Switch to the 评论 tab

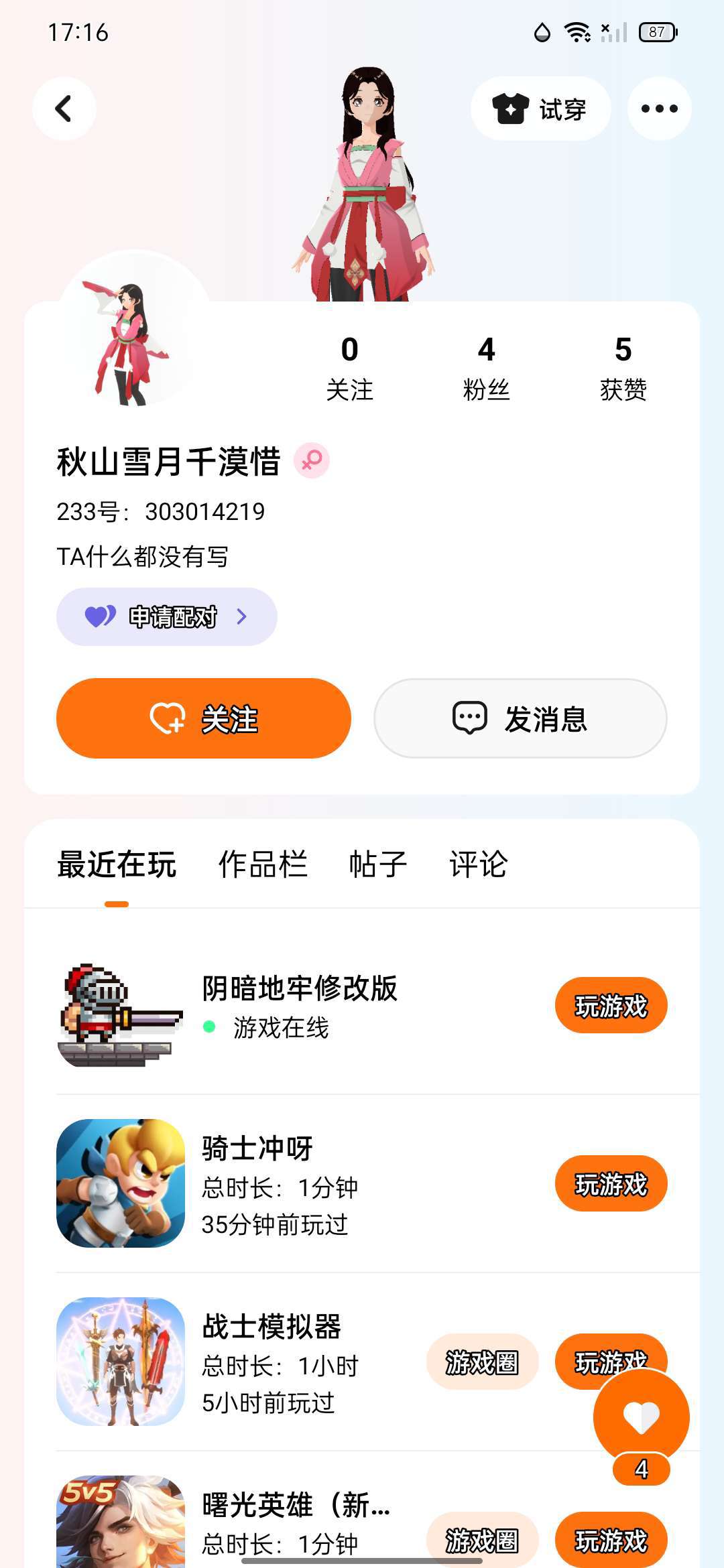click(478, 864)
